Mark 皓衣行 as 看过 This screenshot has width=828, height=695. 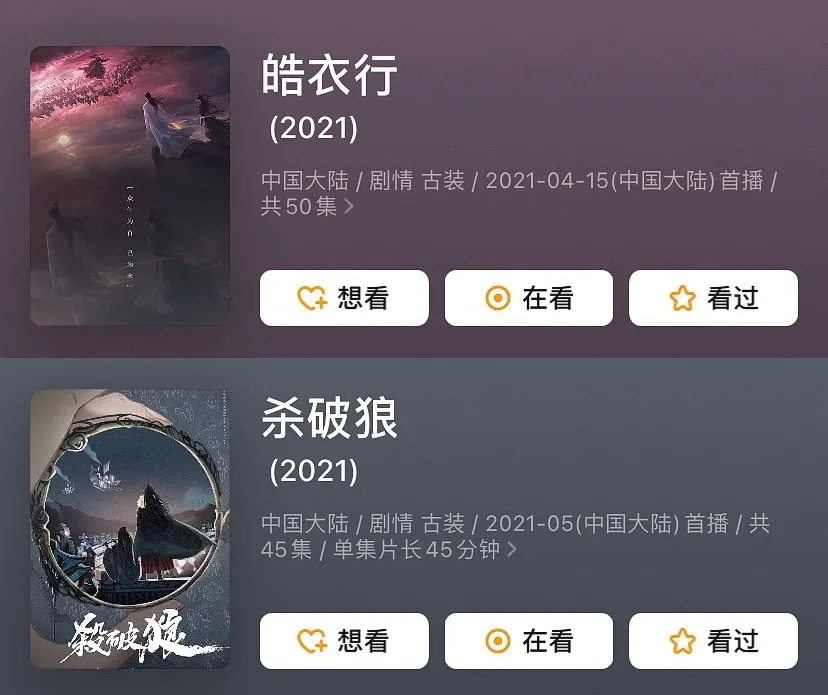click(x=713, y=298)
